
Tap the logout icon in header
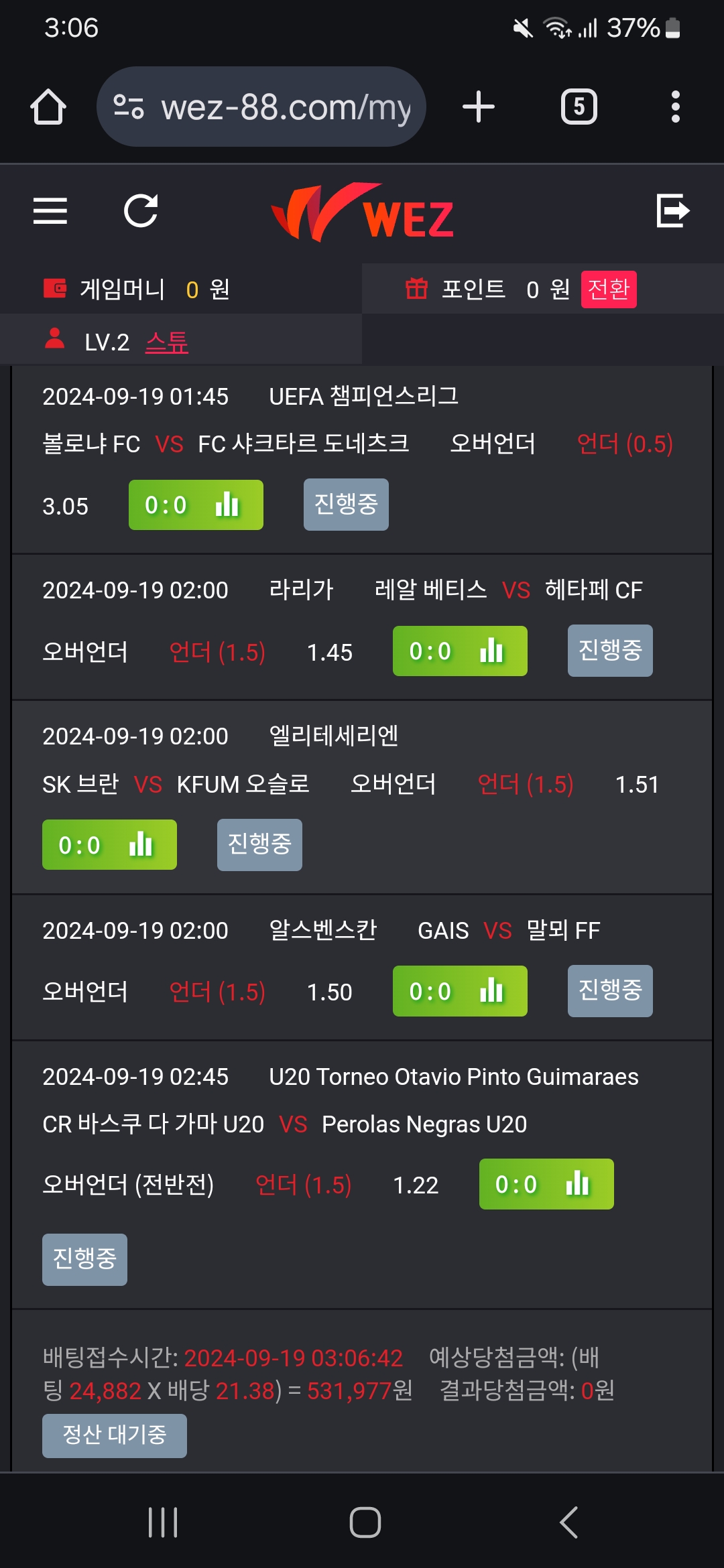pos(672,211)
